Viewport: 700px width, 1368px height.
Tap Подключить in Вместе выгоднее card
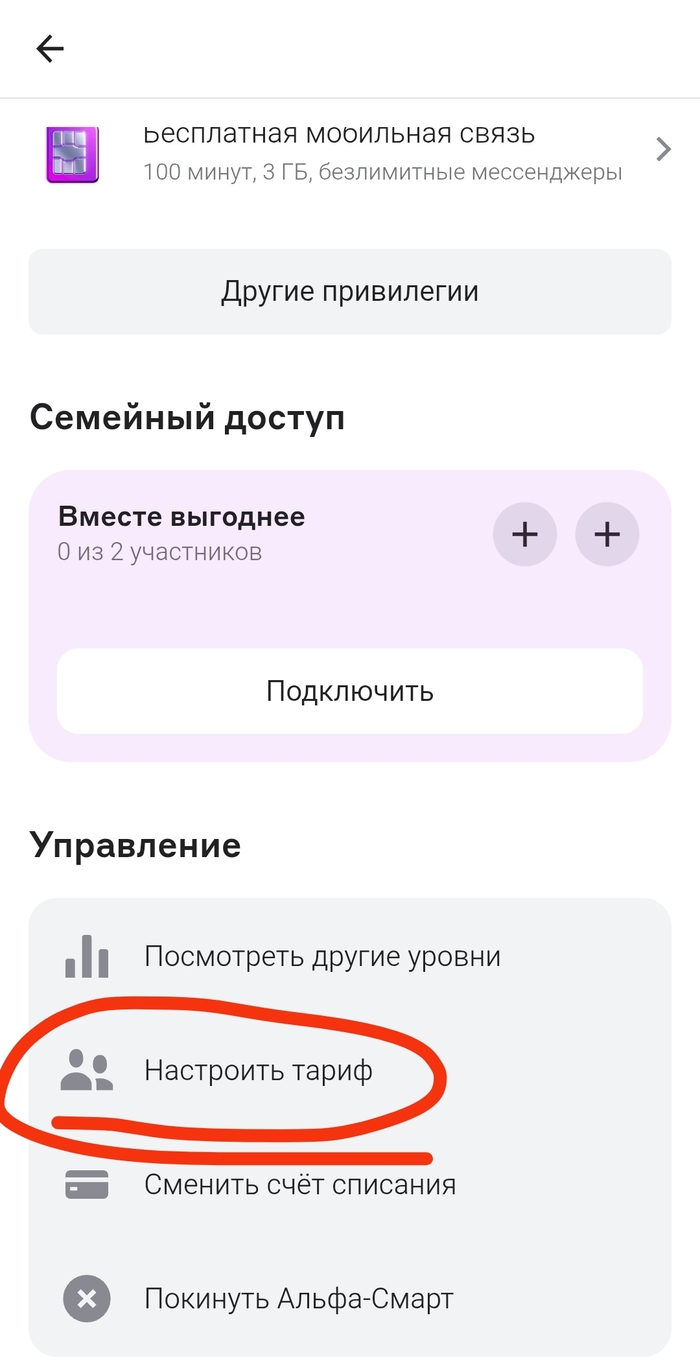coord(350,691)
